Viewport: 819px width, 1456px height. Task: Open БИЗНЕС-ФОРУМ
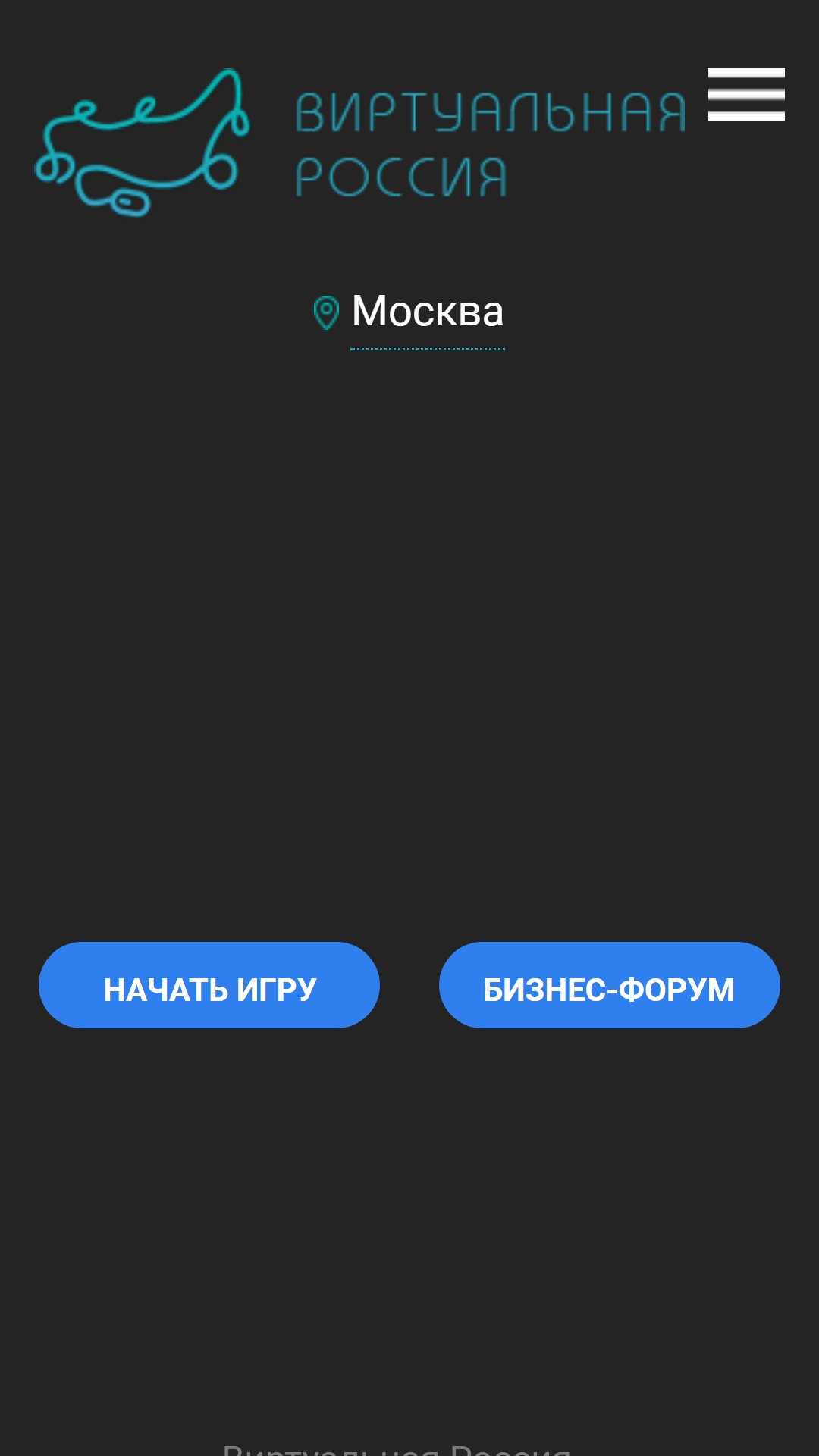609,985
